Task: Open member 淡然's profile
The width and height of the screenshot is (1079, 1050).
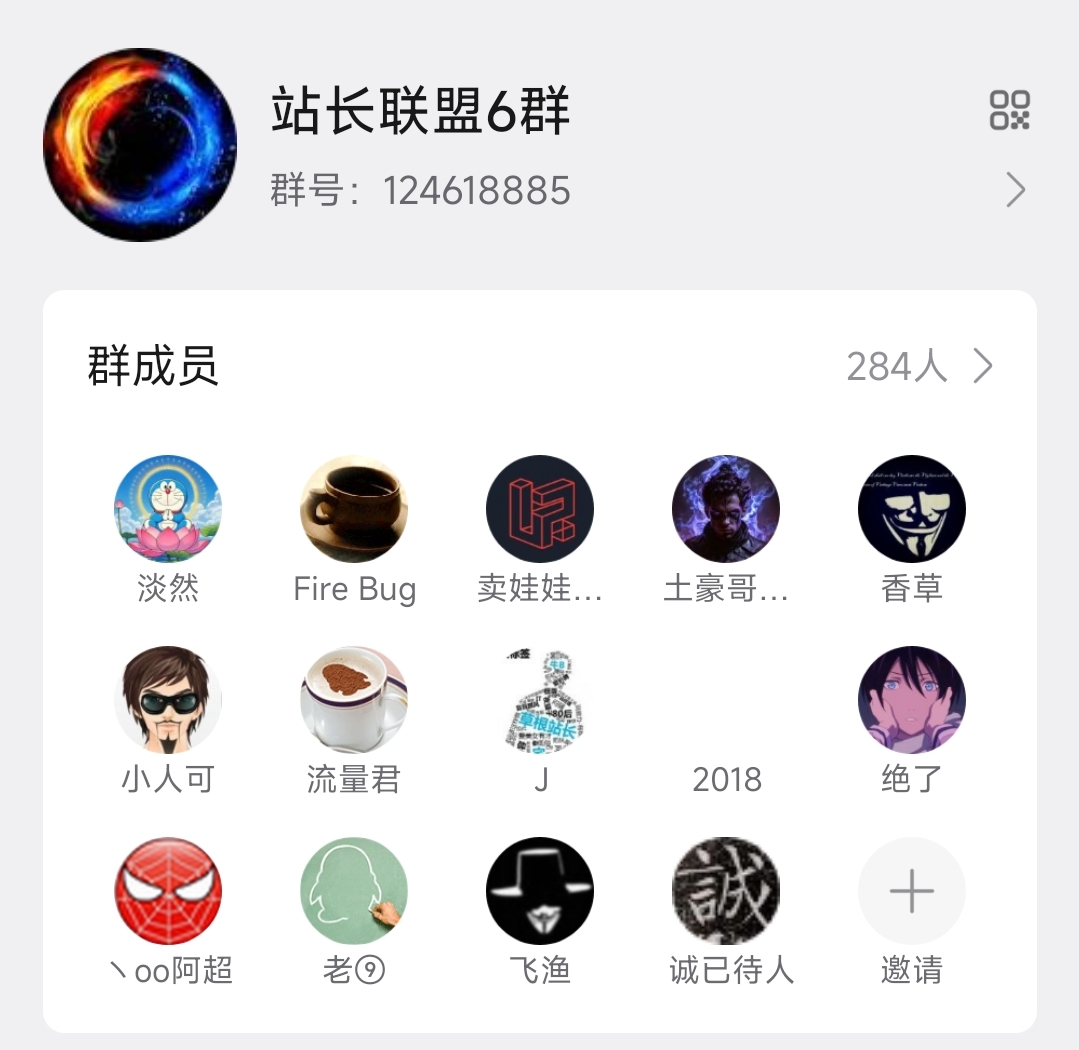Action: click(x=168, y=509)
